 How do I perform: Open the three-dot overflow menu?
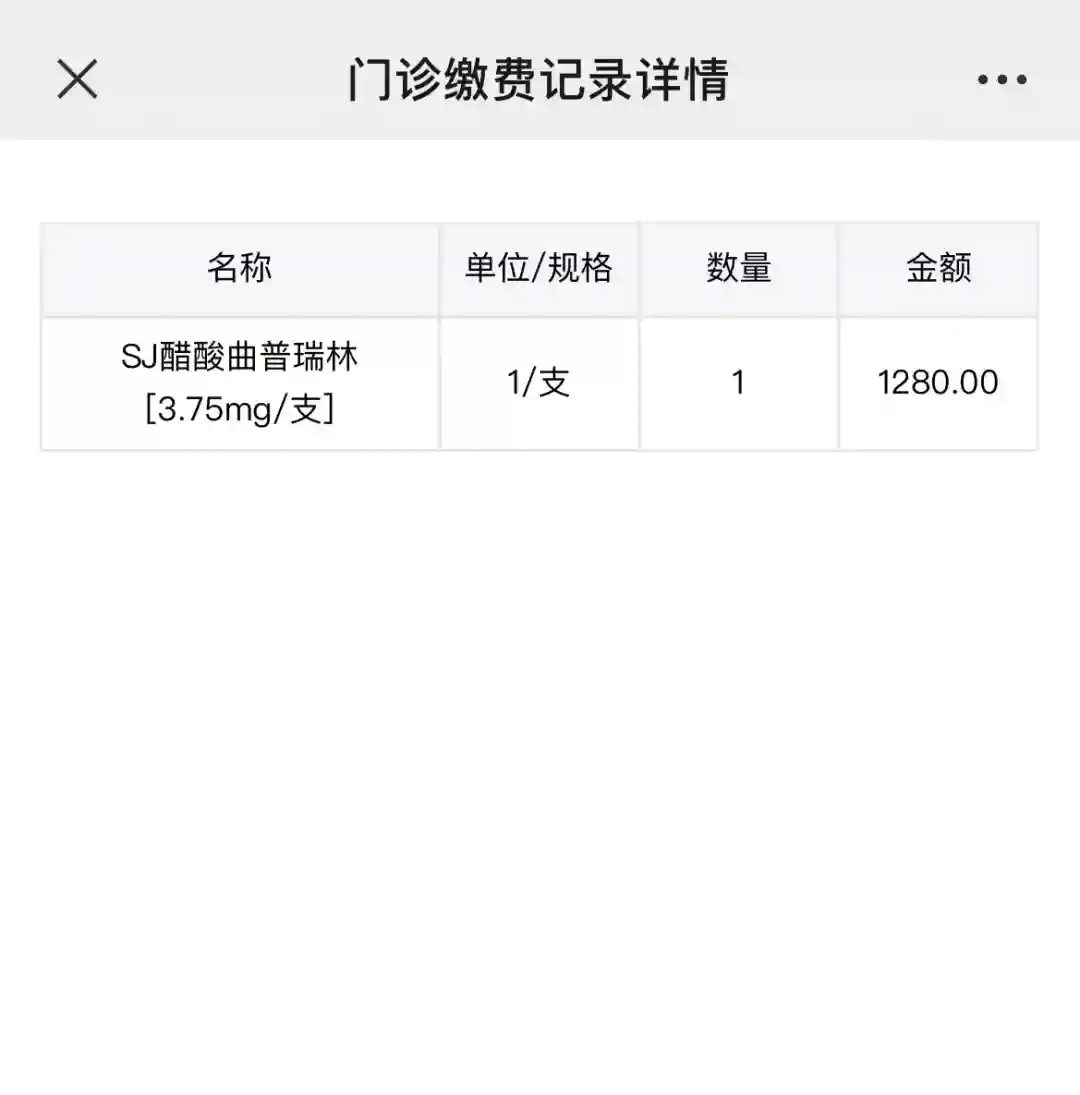(x=1002, y=80)
